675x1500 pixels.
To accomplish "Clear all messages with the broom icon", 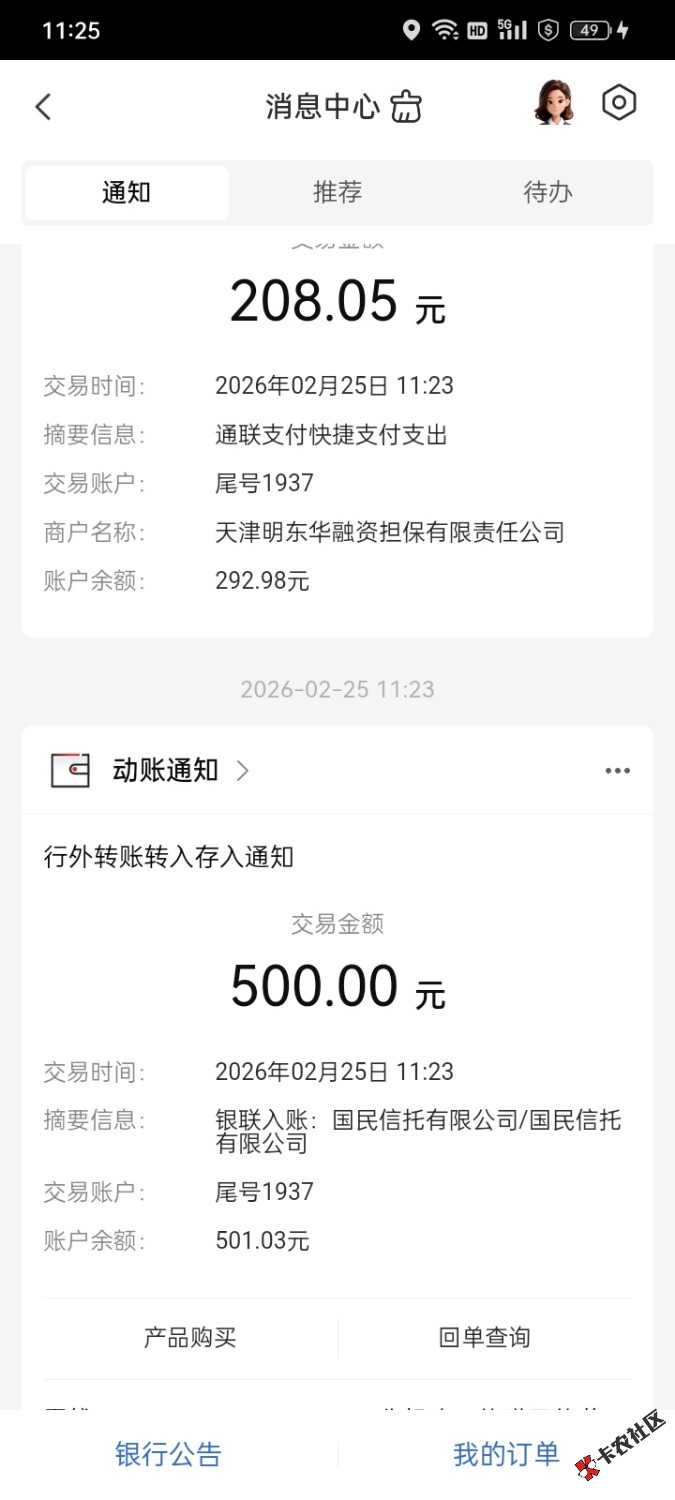I will pyautogui.click(x=406, y=106).
